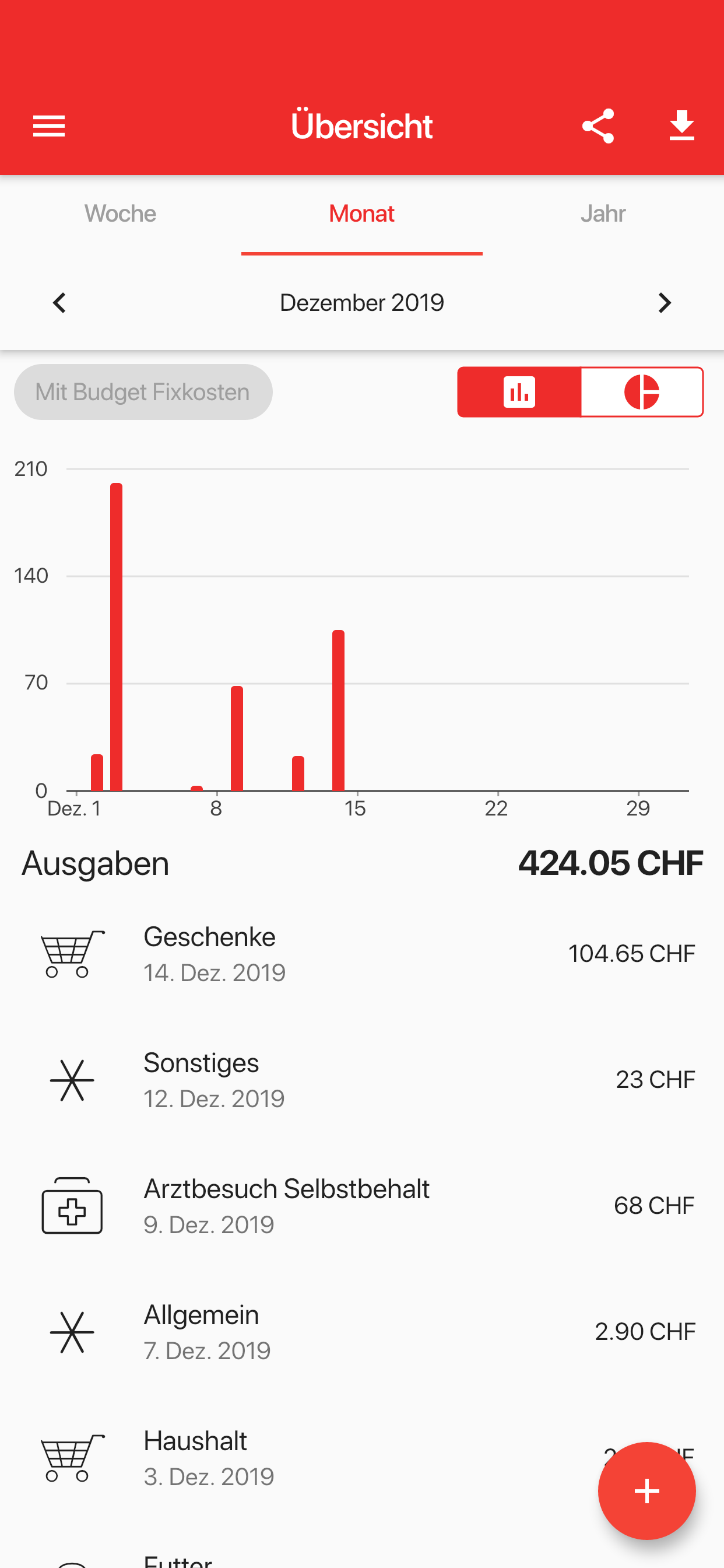Viewport: 724px width, 1568px height.
Task: Toggle the Mit Budget Fixkosten chip
Action: [143, 392]
